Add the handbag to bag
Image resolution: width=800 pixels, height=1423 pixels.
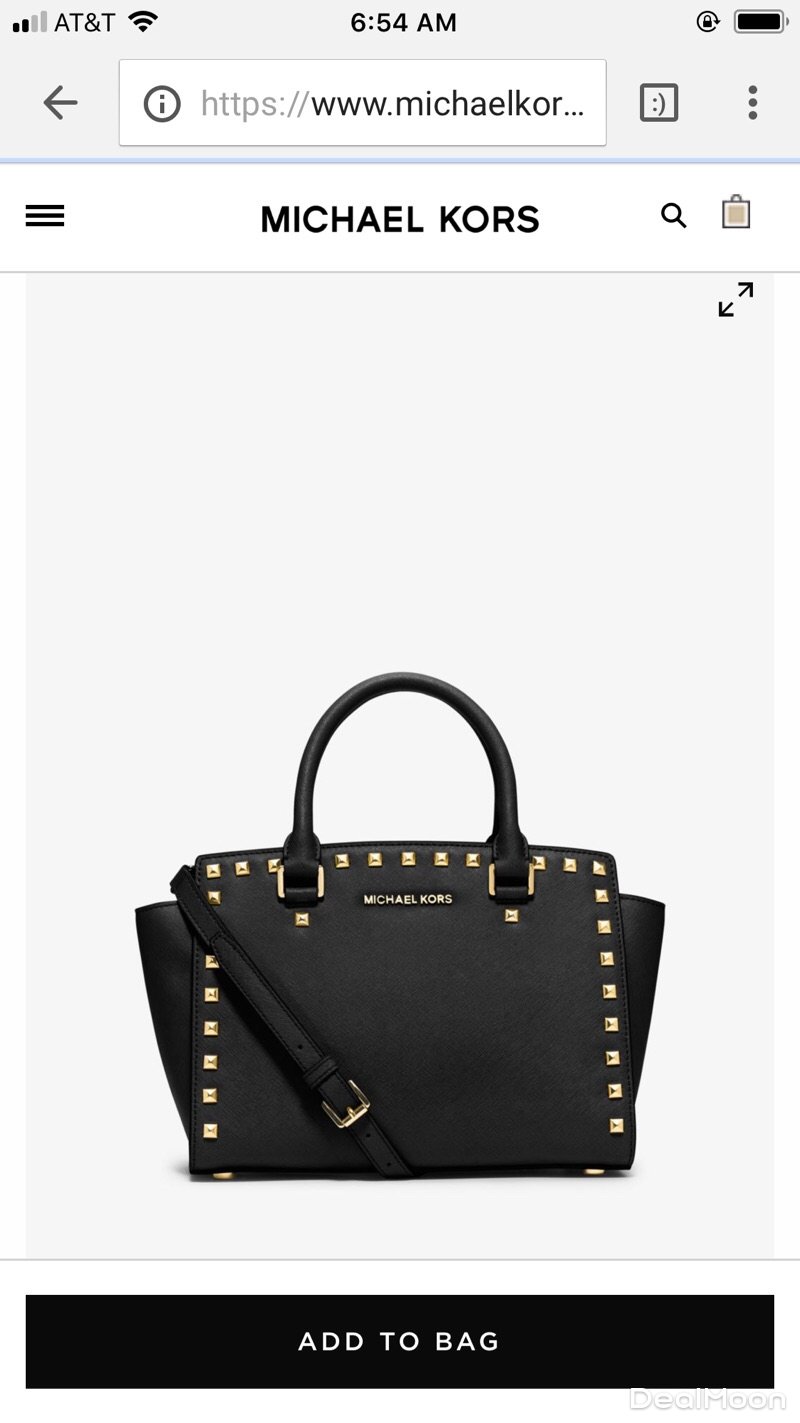coord(399,1341)
